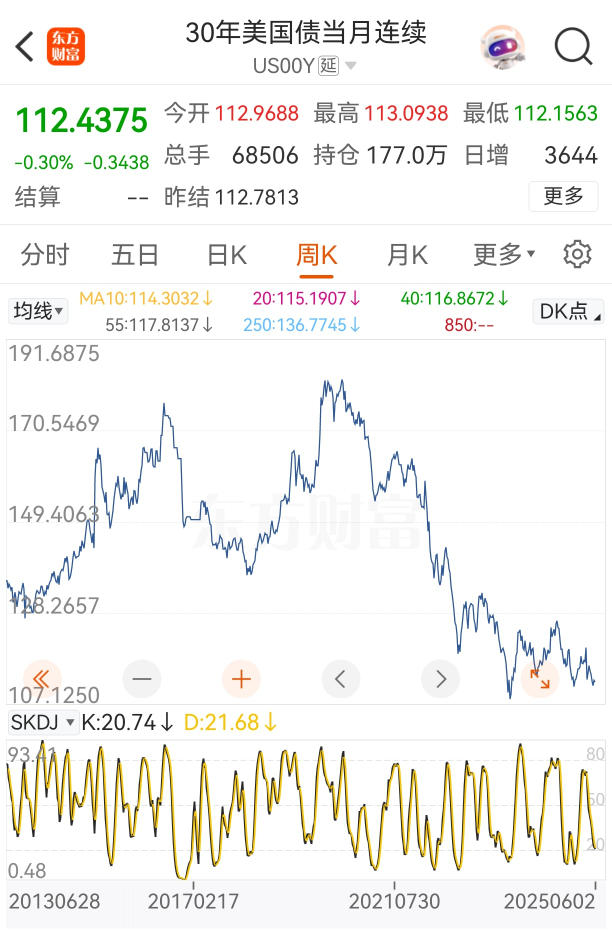This screenshot has width=612, height=932.
Task: Move chart right with the right chevron
Action: coord(440,679)
